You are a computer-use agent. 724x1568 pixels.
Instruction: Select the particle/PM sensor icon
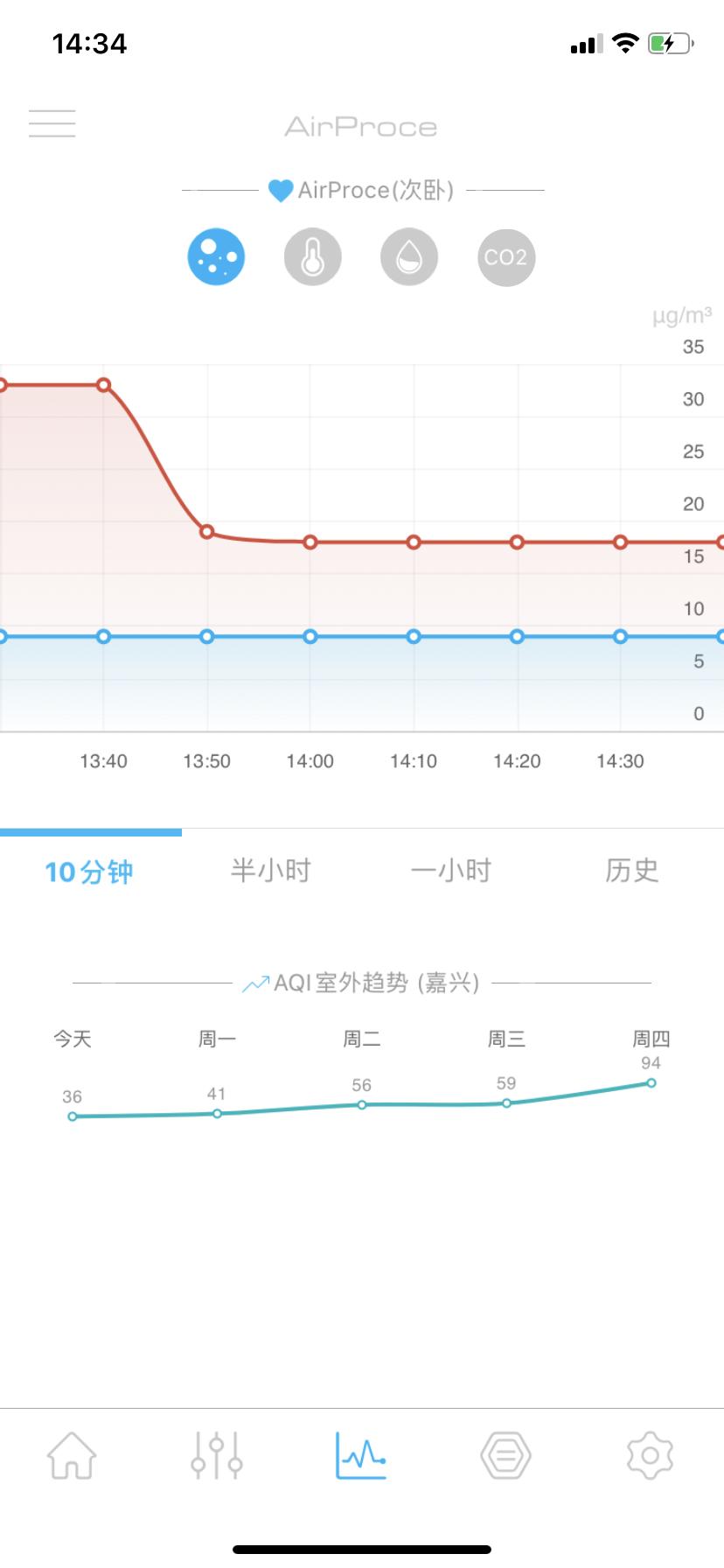click(x=217, y=256)
